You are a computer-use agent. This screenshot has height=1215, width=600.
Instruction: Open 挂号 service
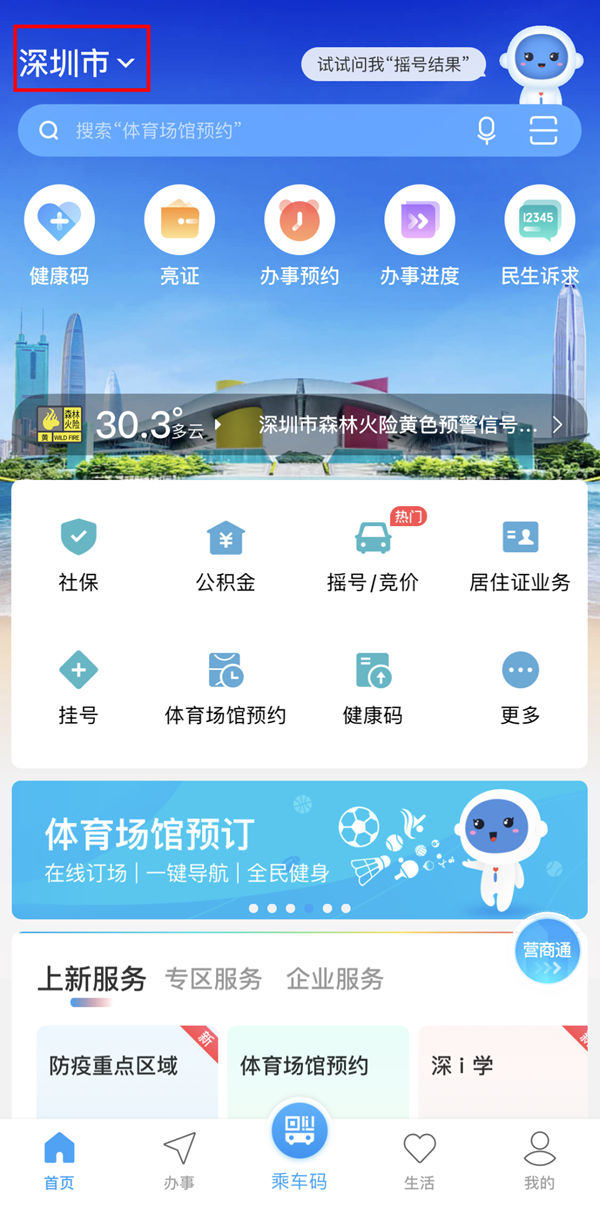[78, 688]
